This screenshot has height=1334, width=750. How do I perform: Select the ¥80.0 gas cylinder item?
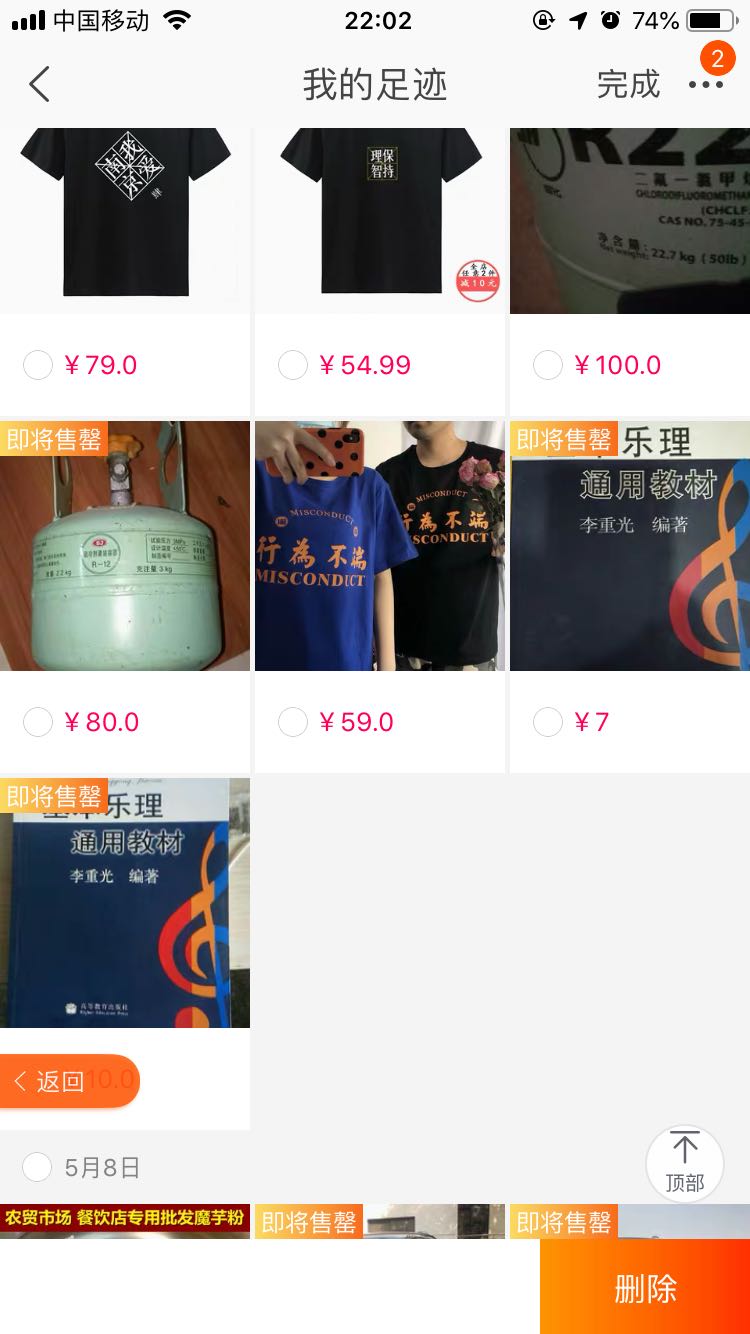pyautogui.click(x=38, y=722)
